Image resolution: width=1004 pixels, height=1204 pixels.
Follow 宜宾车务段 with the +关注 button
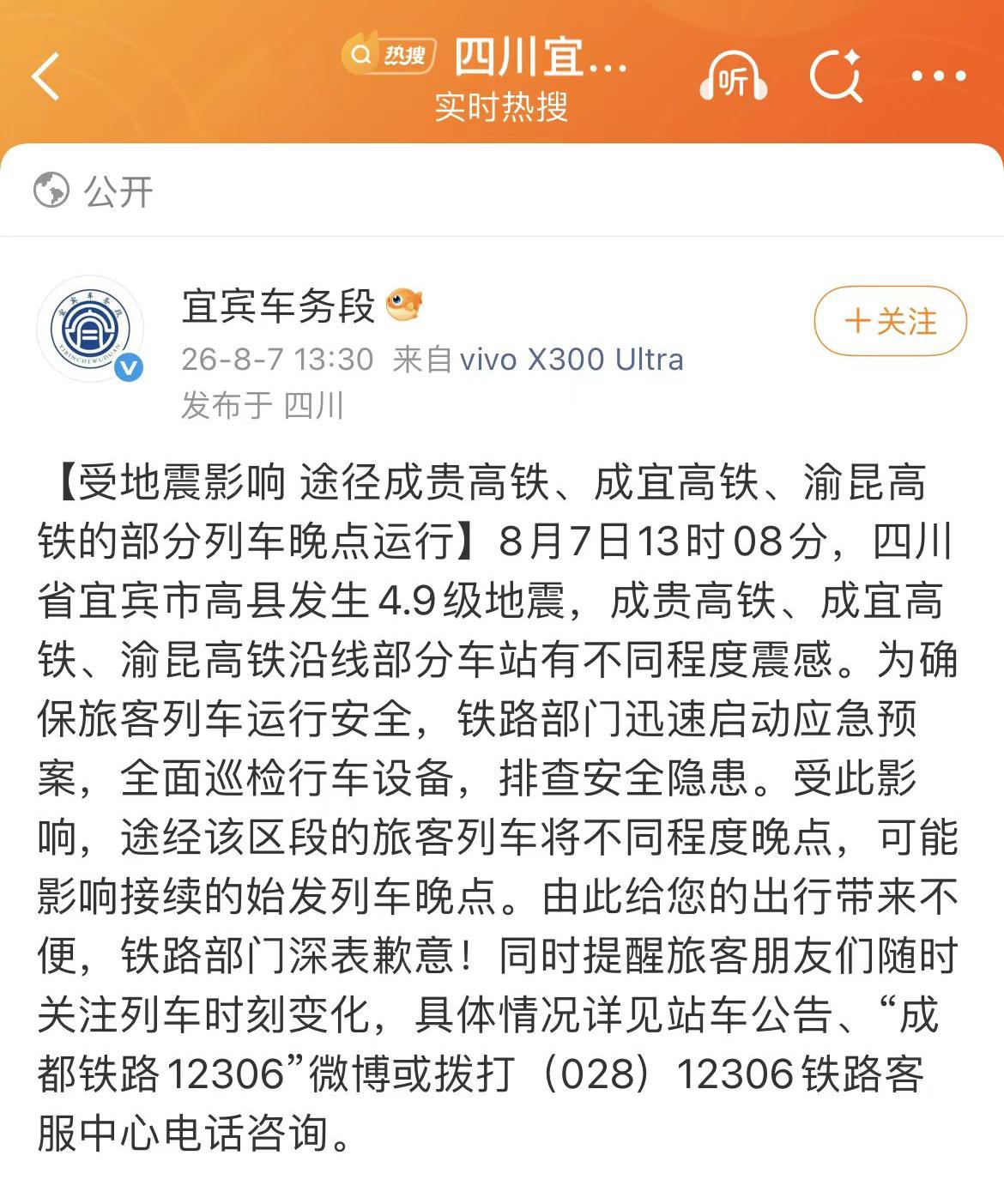pyautogui.click(x=890, y=321)
